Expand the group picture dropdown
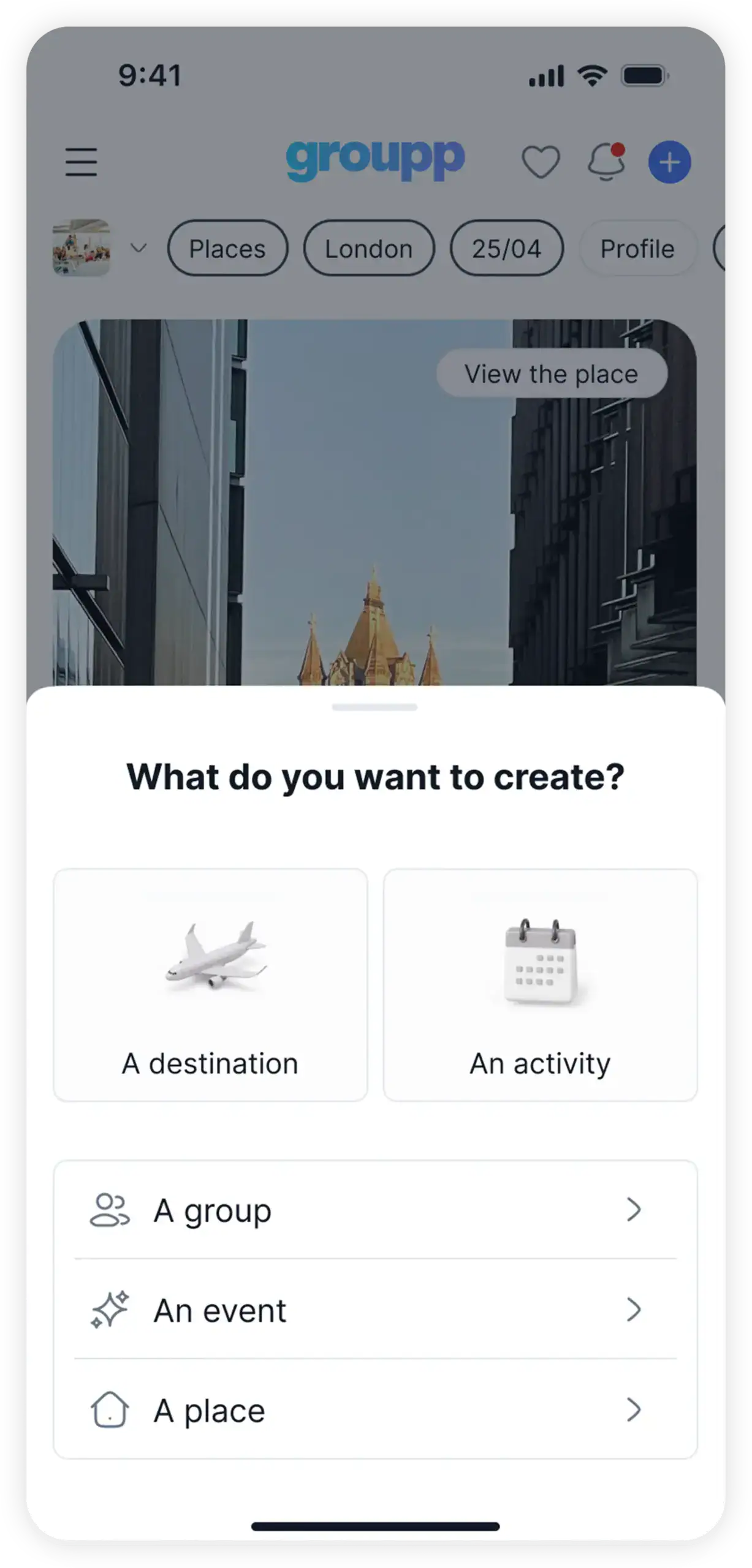 click(x=139, y=248)
